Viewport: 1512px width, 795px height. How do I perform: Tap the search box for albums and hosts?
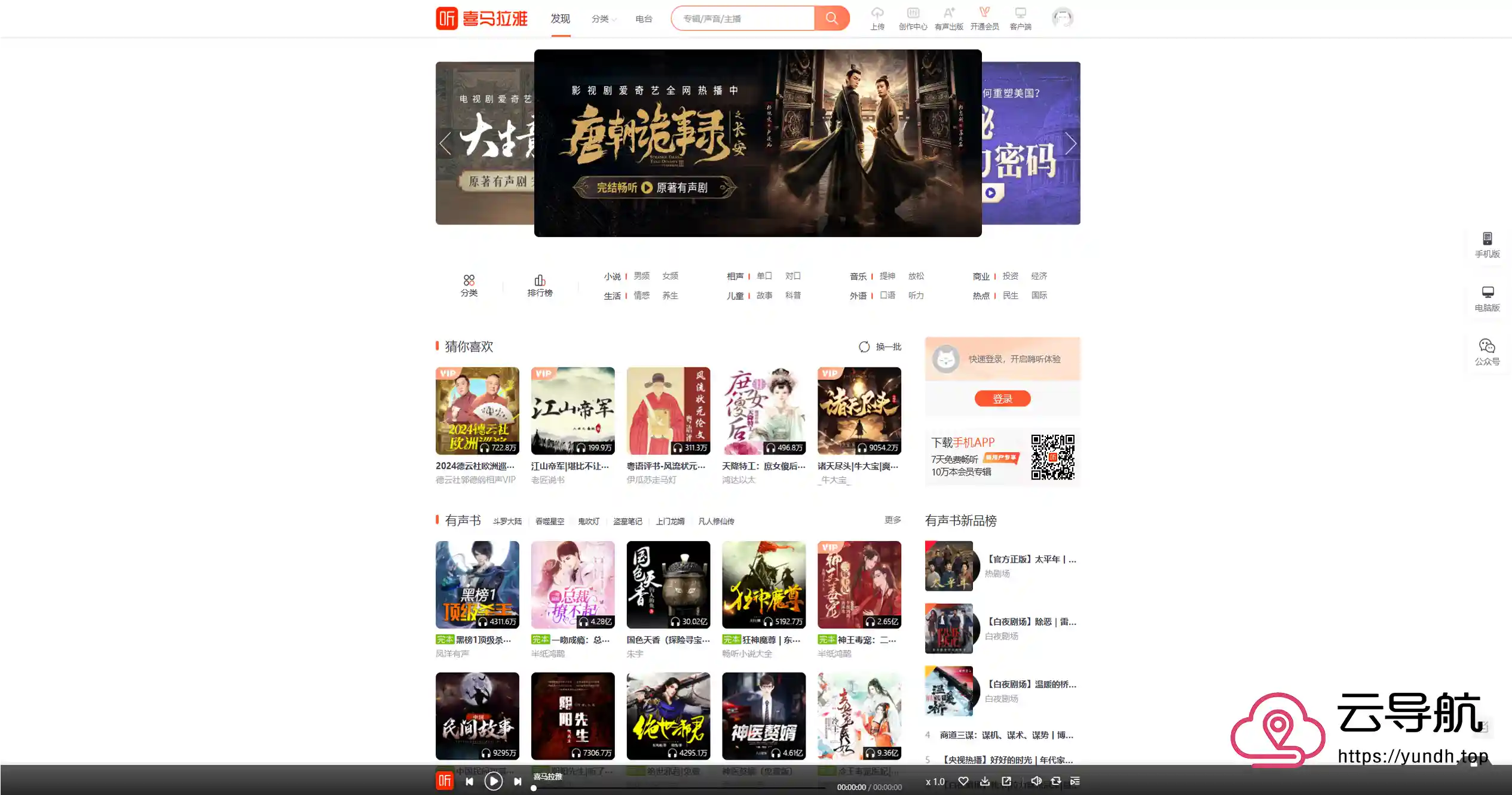743,19
